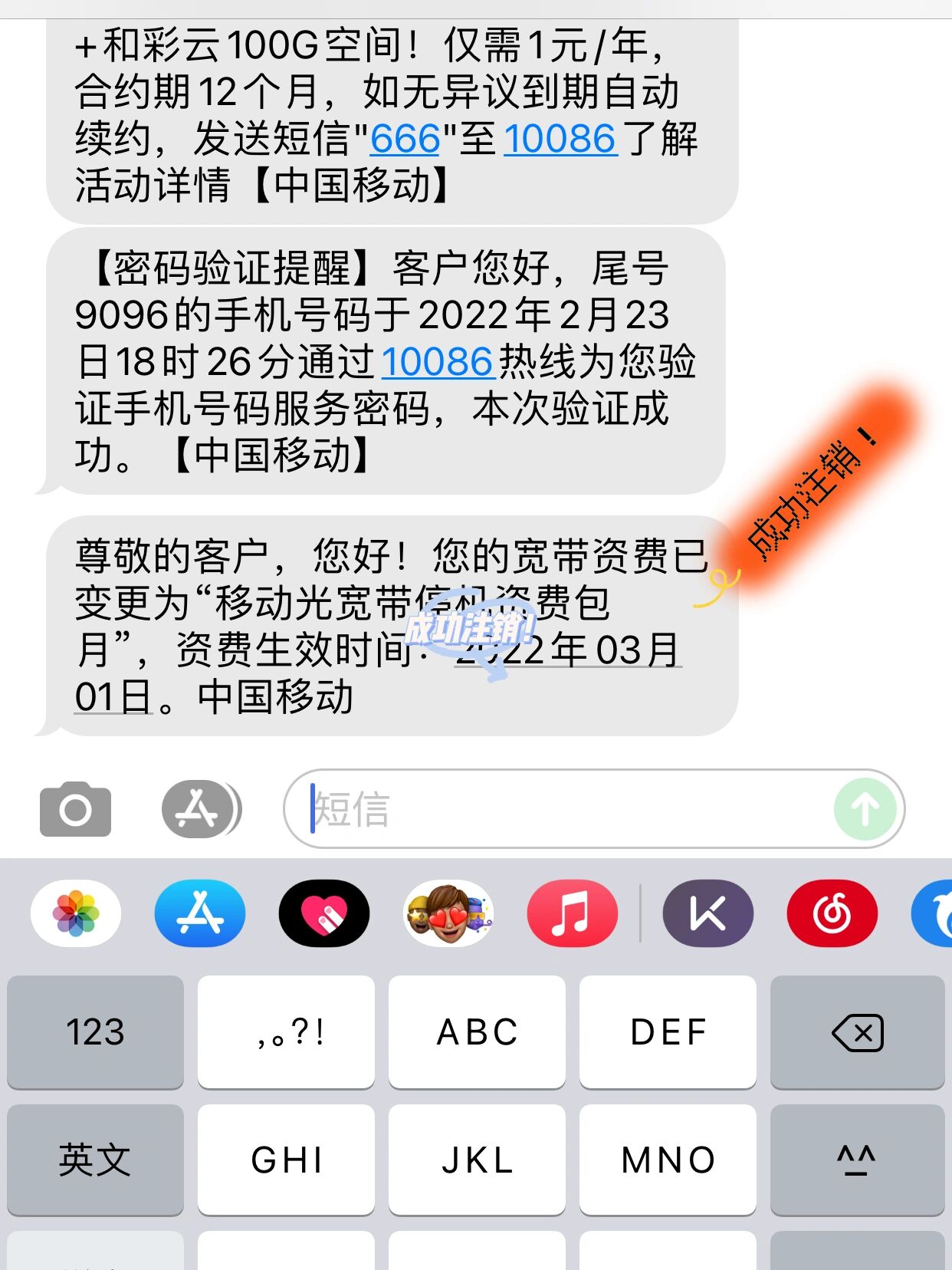Switch keyboard to 英文 English
The height and width of the screenshot is (1270, 952).
tap(95, 1160)
